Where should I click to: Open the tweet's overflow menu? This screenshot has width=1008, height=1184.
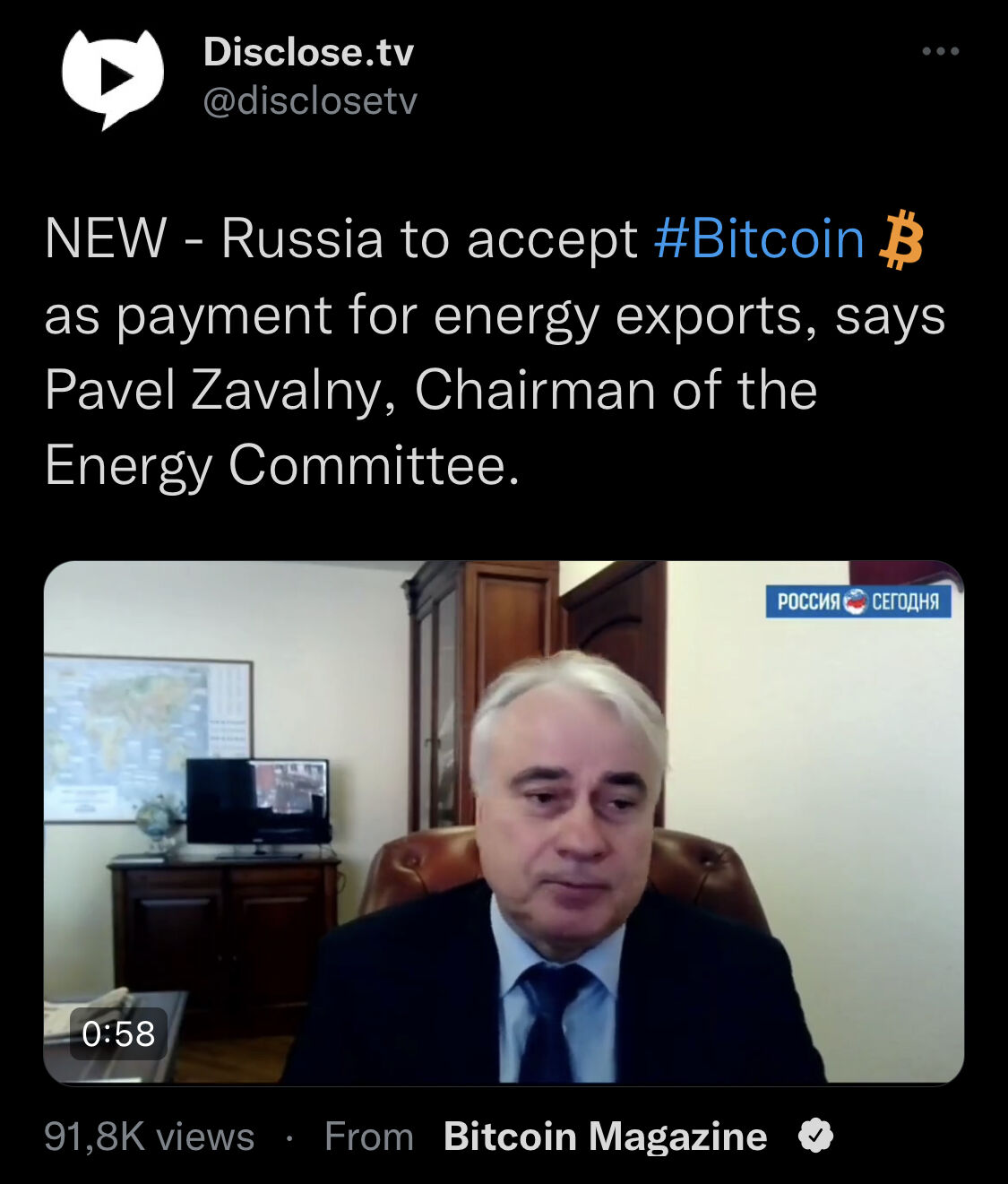pyautogui.click(x=940, y=52)
